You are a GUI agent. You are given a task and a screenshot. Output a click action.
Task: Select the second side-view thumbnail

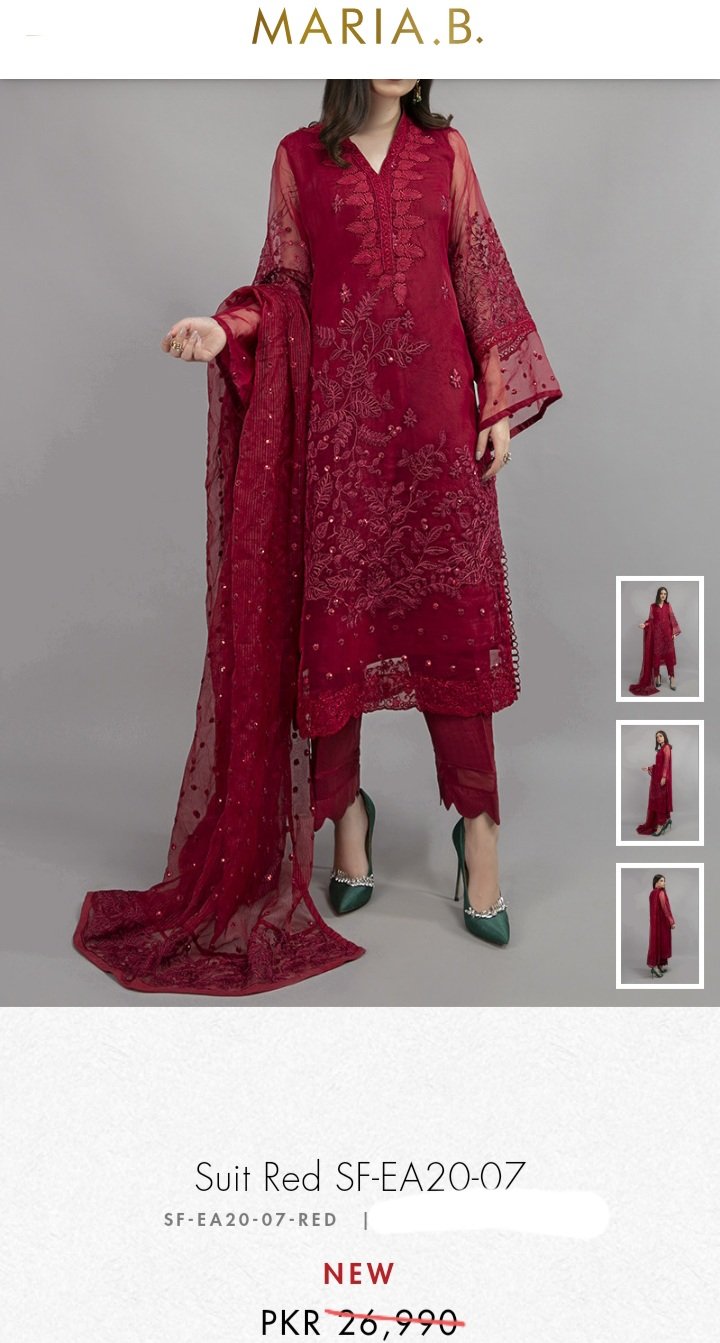click(x=660, y=782)
